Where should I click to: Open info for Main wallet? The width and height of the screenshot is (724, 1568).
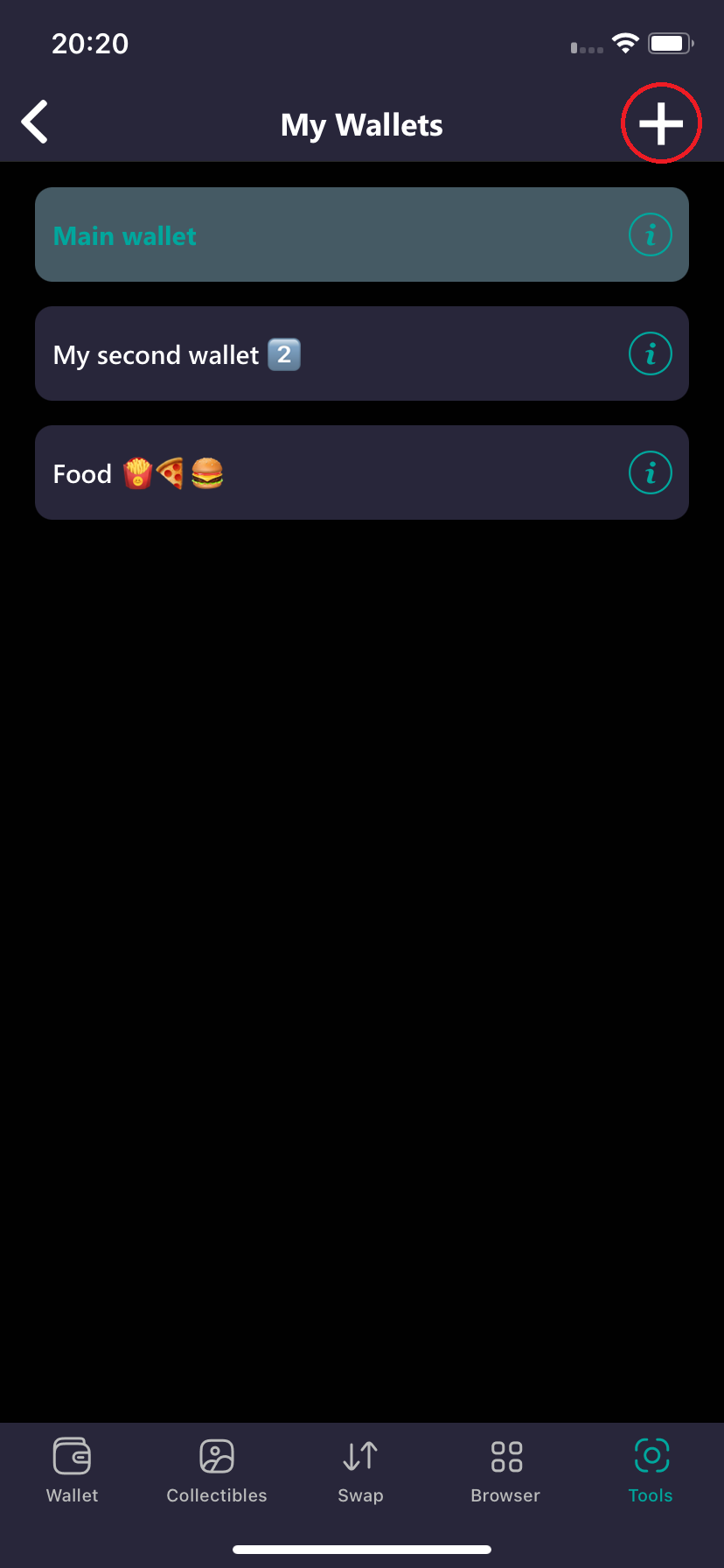(x=651, y=234)
